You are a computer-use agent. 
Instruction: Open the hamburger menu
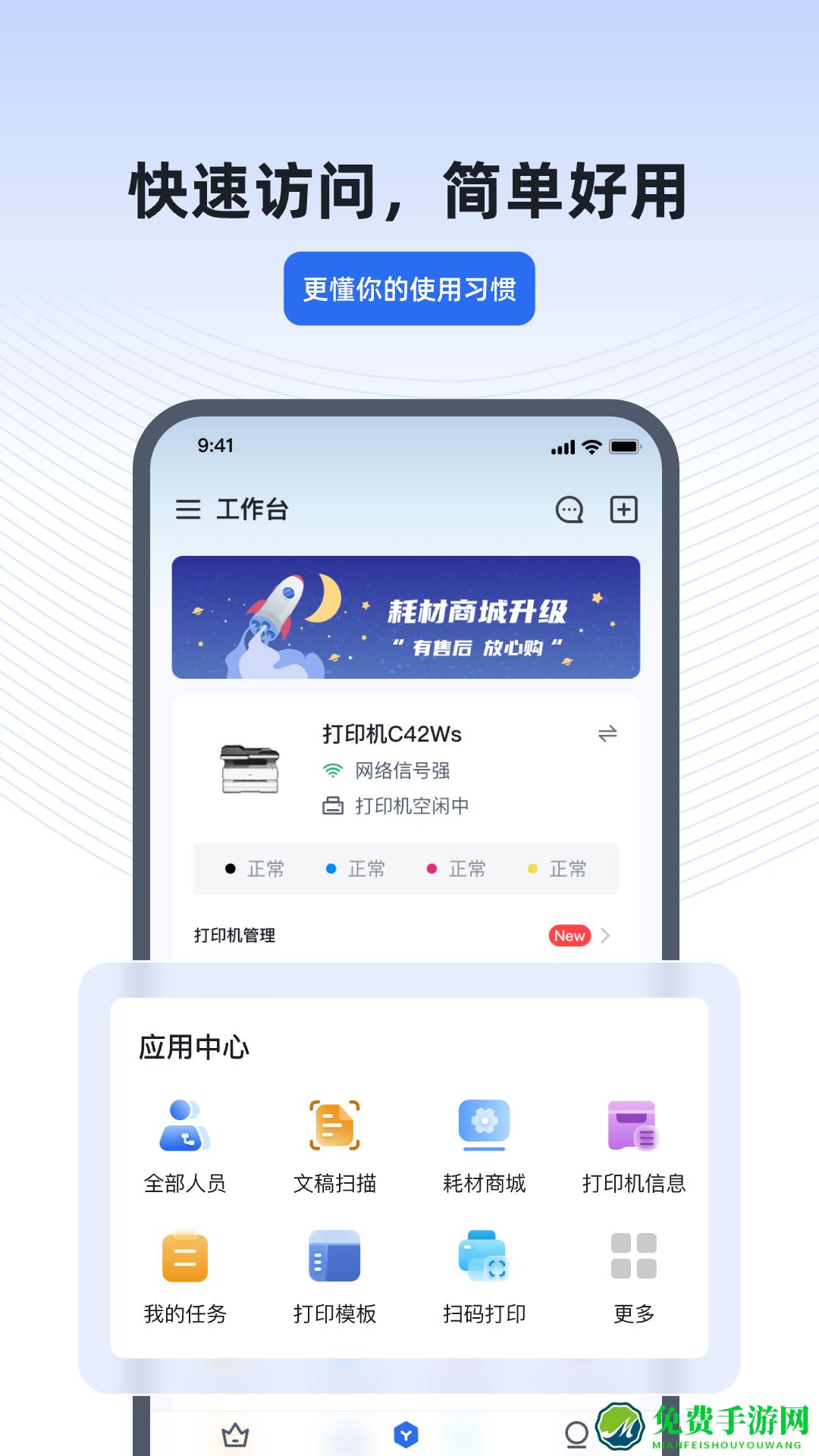[x=190, y=510]
